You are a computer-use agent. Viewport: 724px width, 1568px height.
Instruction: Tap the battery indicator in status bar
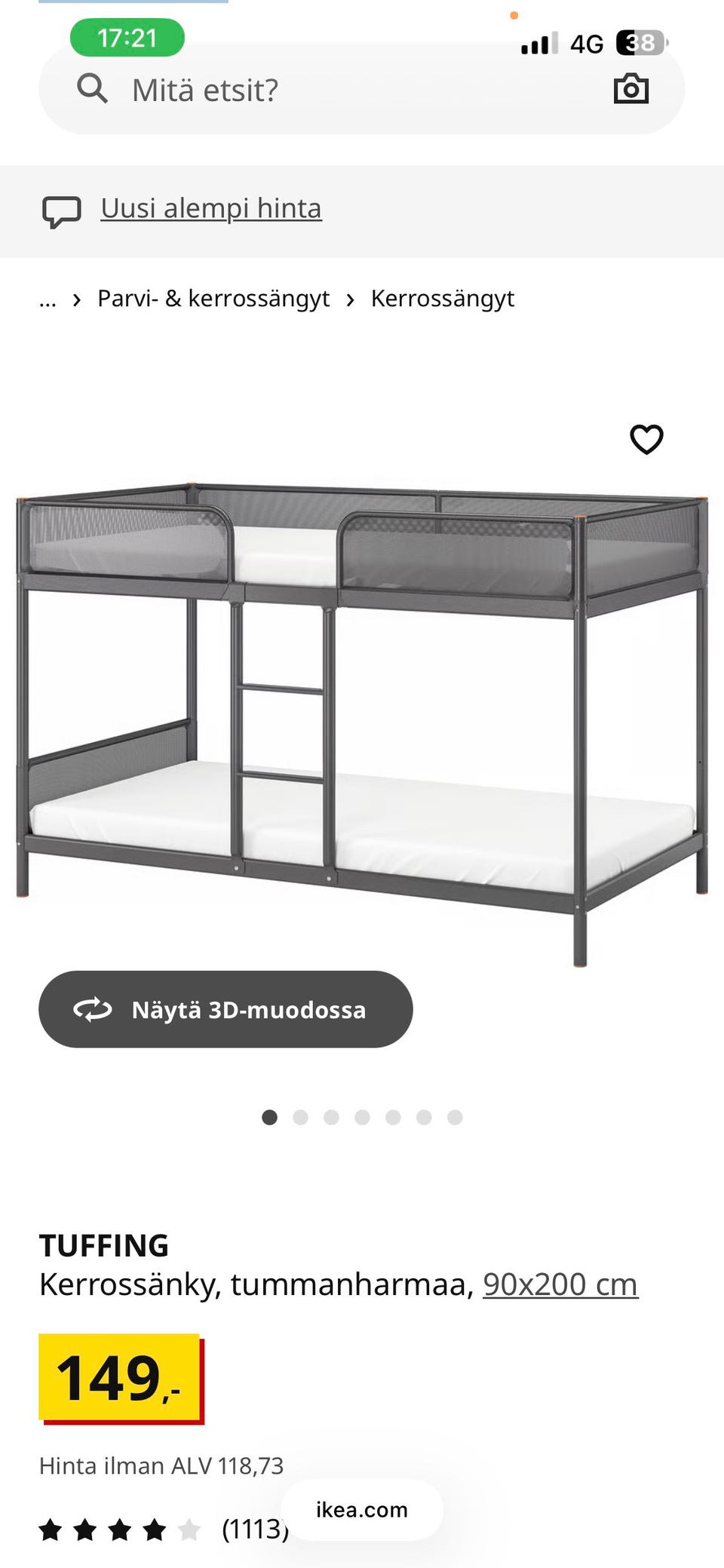(640, 44)
